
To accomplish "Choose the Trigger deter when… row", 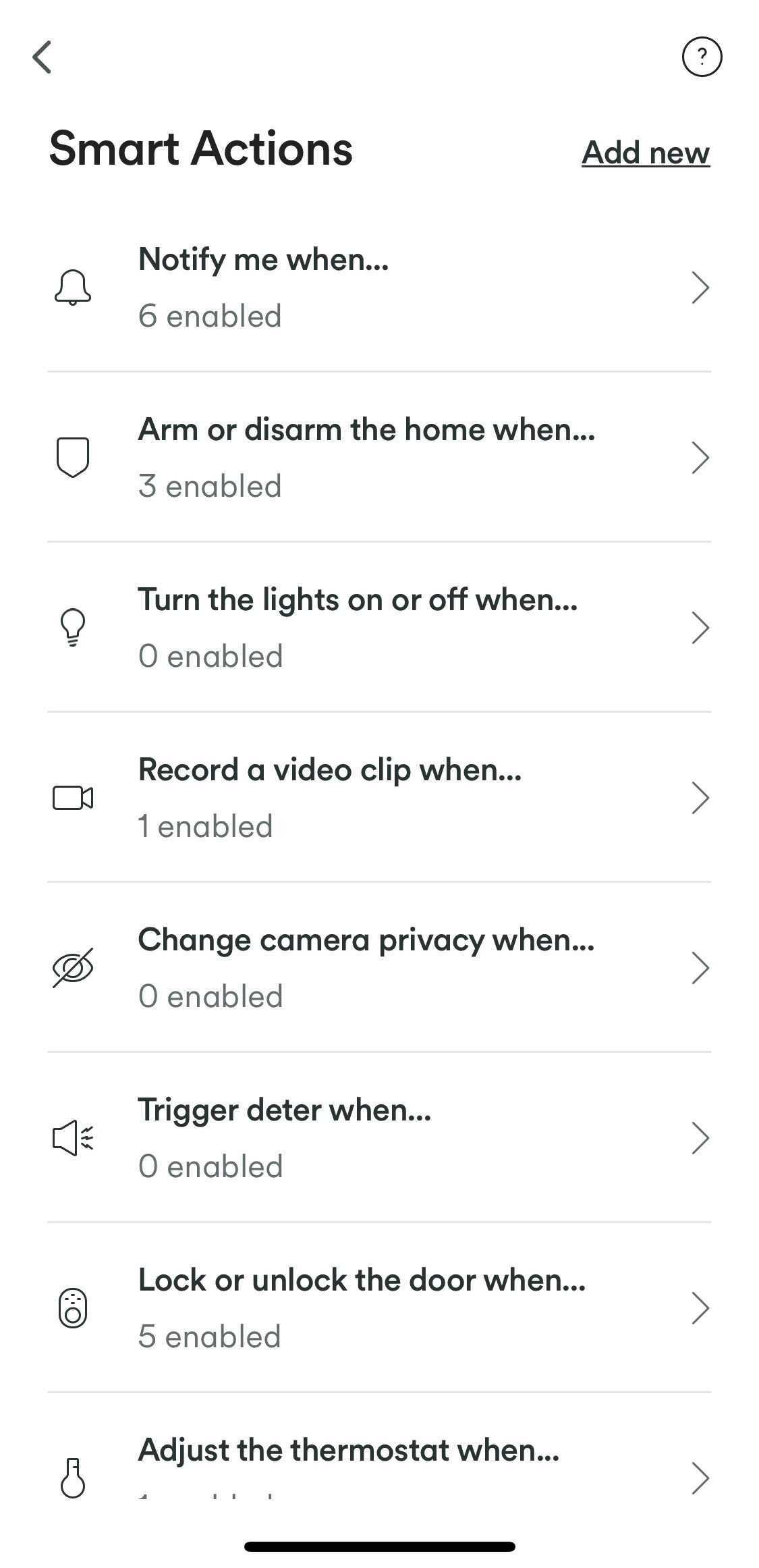I will tap(379, 1138).
